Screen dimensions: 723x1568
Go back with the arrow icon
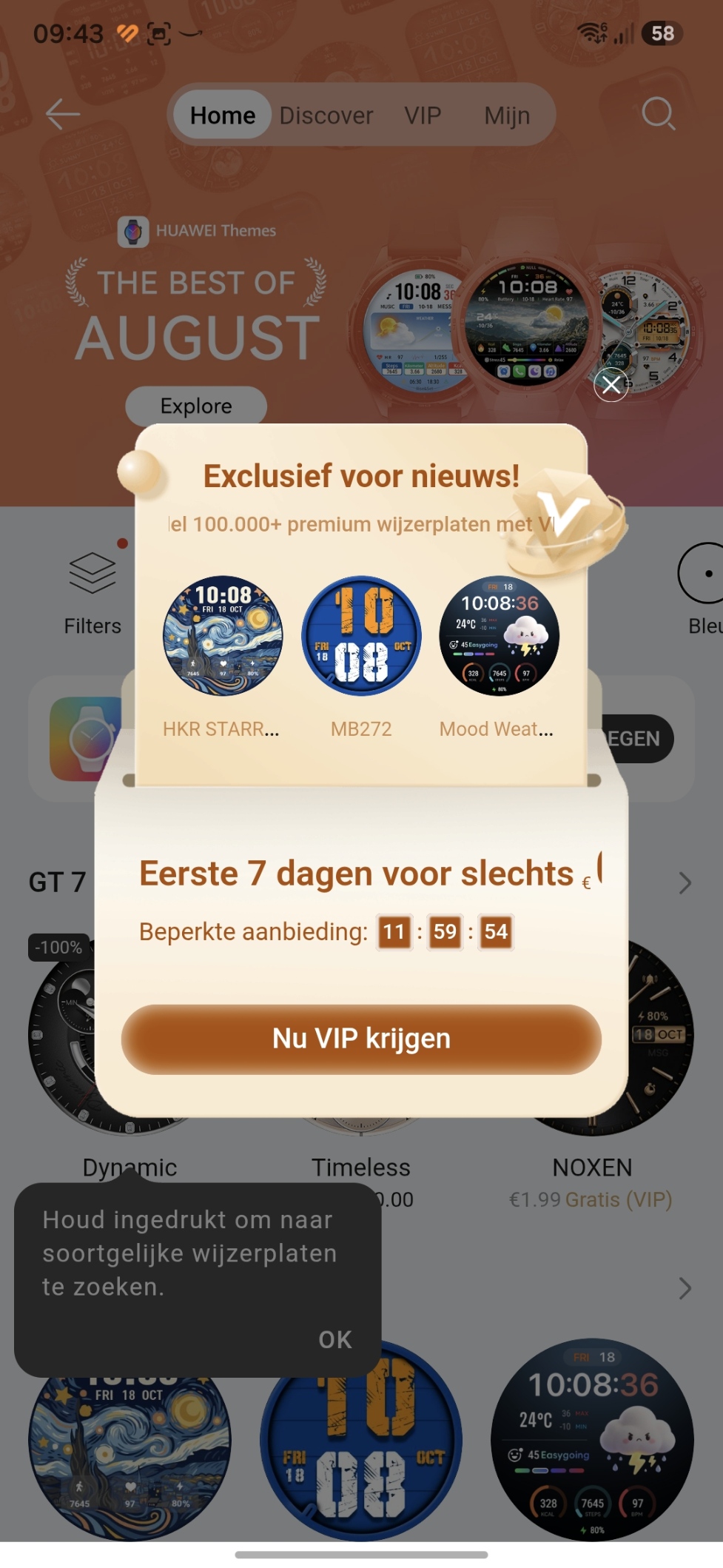[63, 115]
